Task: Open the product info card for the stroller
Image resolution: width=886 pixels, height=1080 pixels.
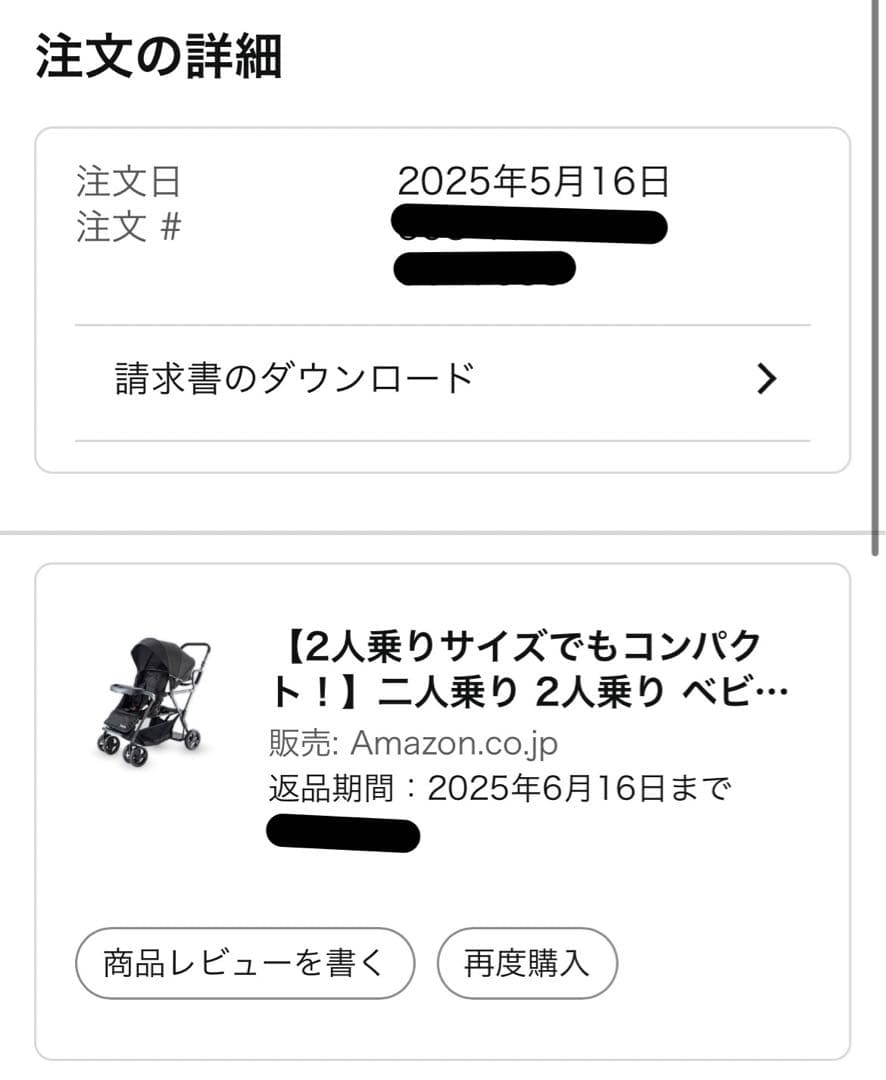Action: [443, 800]
